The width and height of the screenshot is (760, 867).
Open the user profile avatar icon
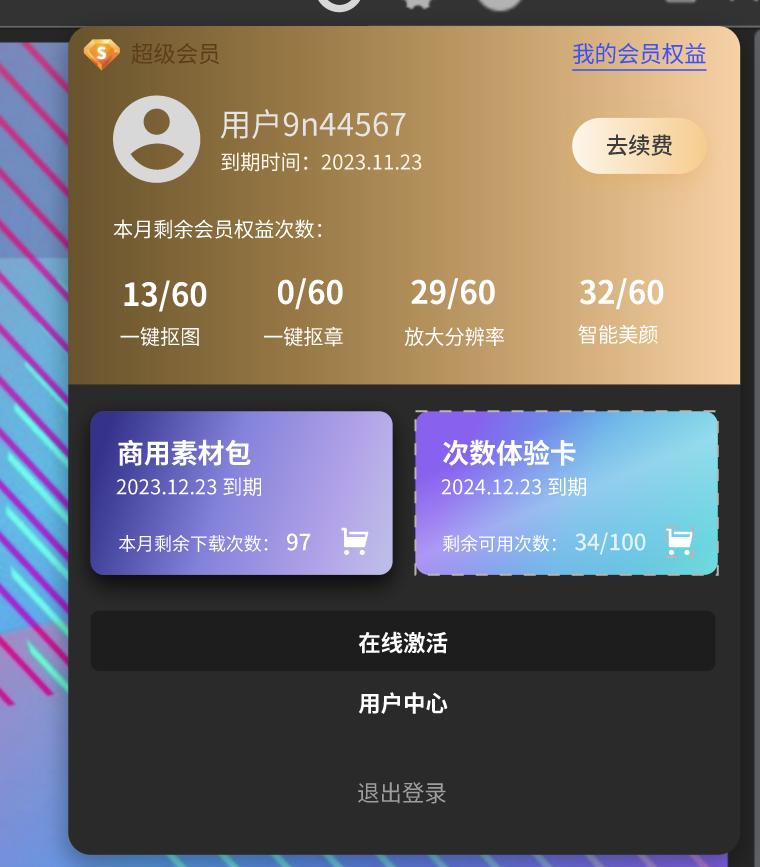156,139
